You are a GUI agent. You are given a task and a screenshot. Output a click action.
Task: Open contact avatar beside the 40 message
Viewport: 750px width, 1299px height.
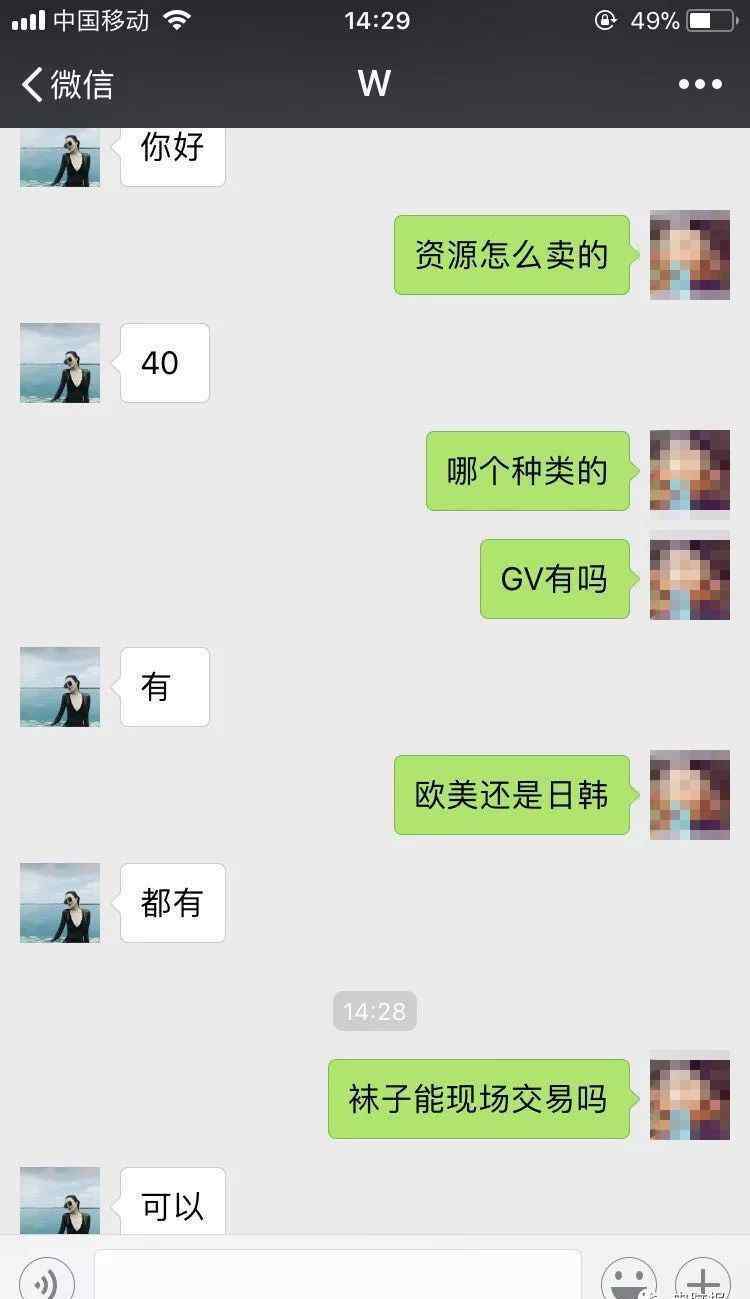60,363
